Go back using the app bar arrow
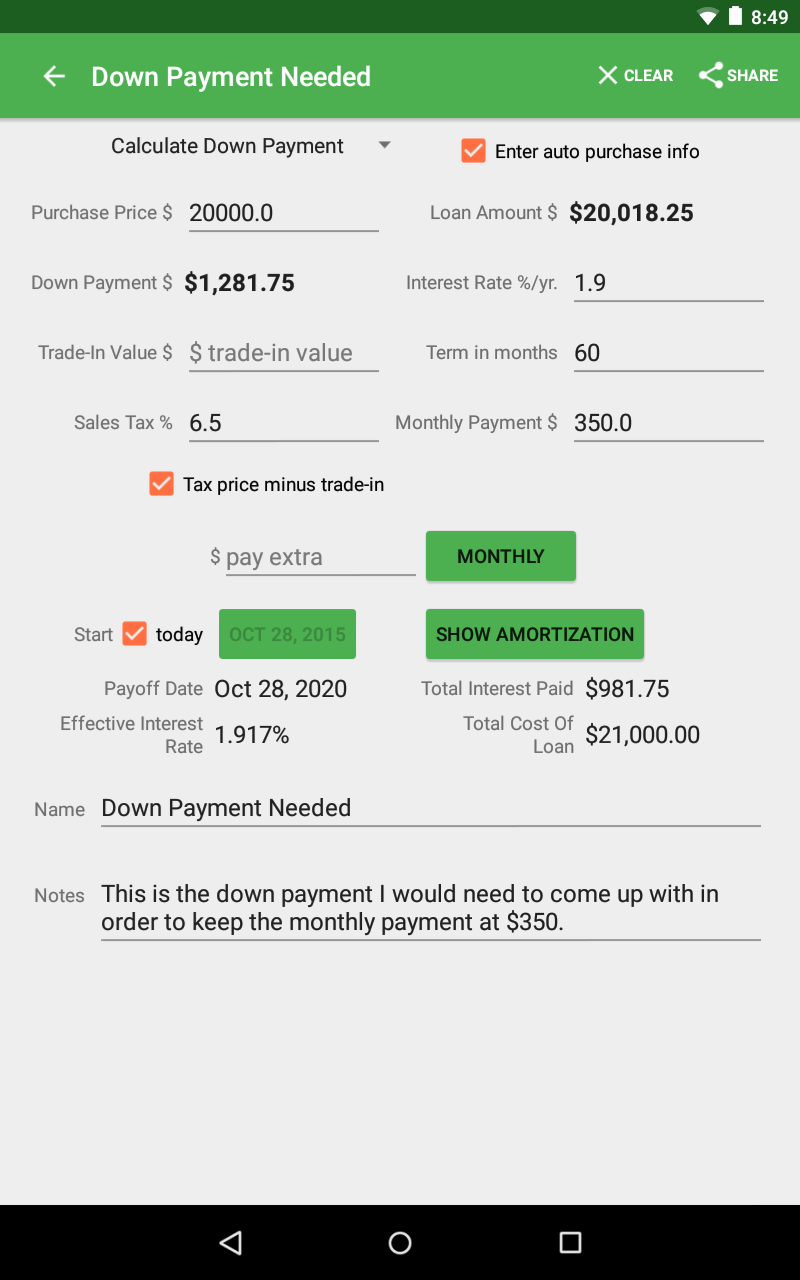Image resolution: width=800 pixels, height=1280 pixels. [54, 76]
